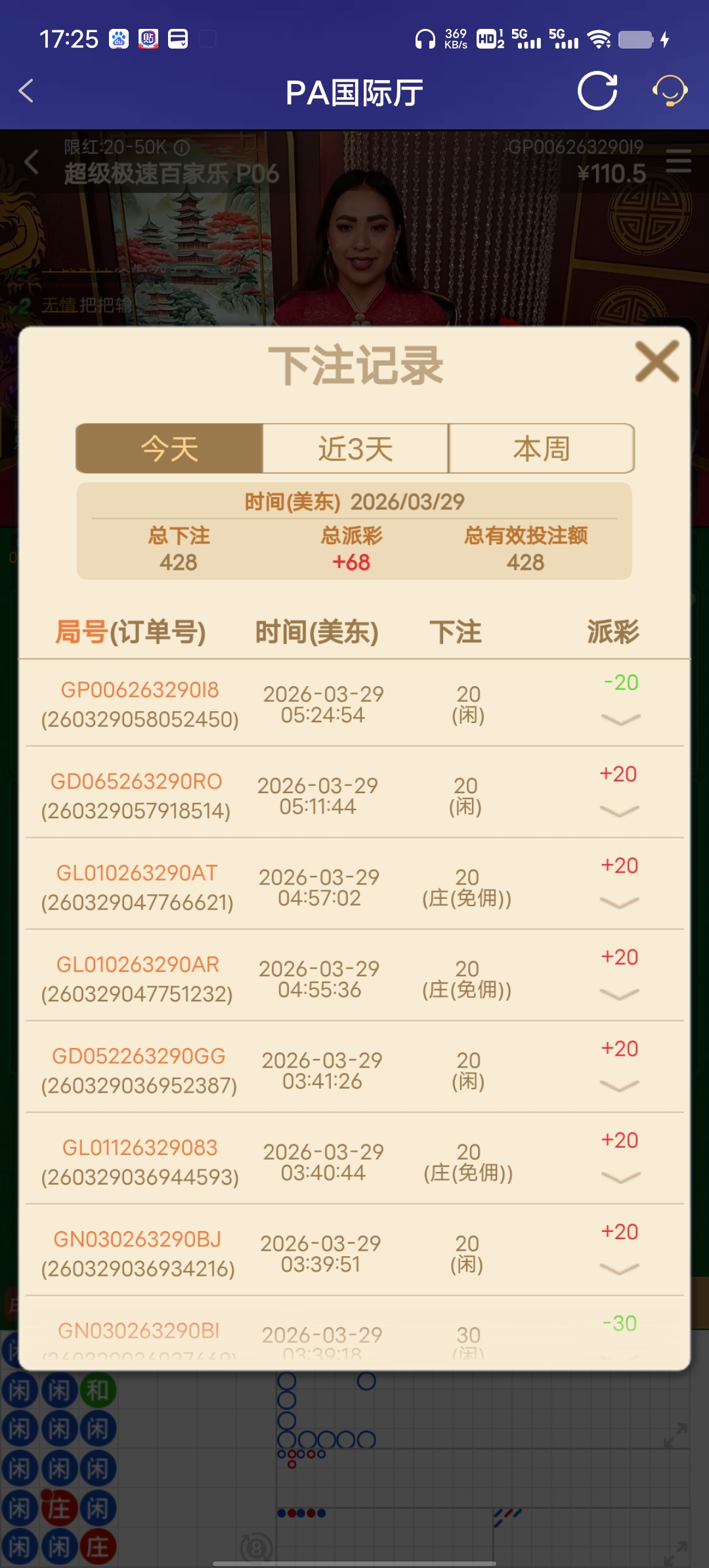The height and width of the screenshot is (1568, 709).
Task: Click the back arrow beside PA国际厅 title
Action: (26, 91)
